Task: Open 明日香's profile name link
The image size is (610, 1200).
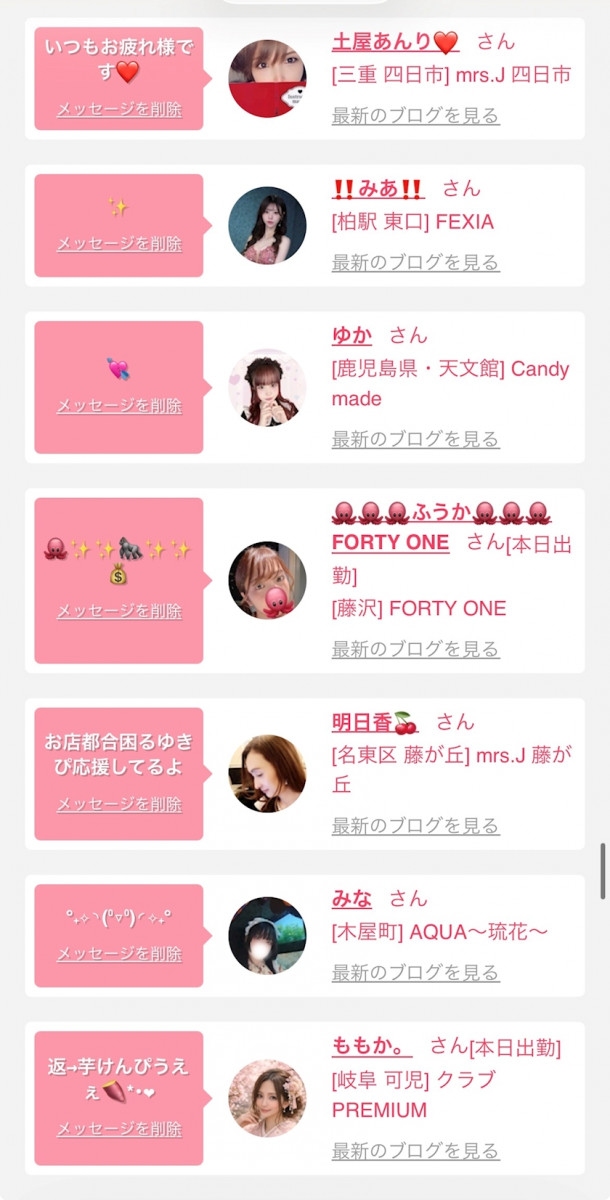Action: pyautogui.click(x=375, y=722)
